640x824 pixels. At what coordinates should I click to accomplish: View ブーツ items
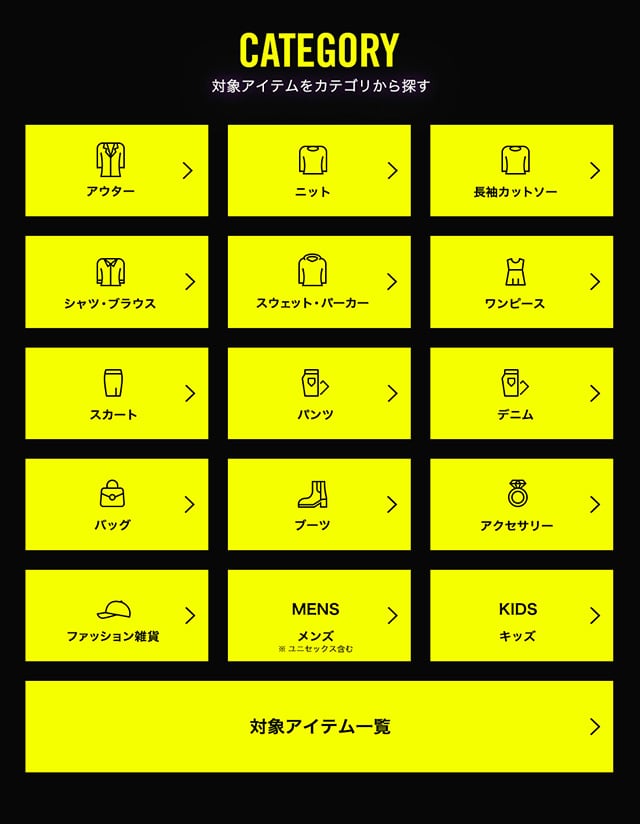319,504
